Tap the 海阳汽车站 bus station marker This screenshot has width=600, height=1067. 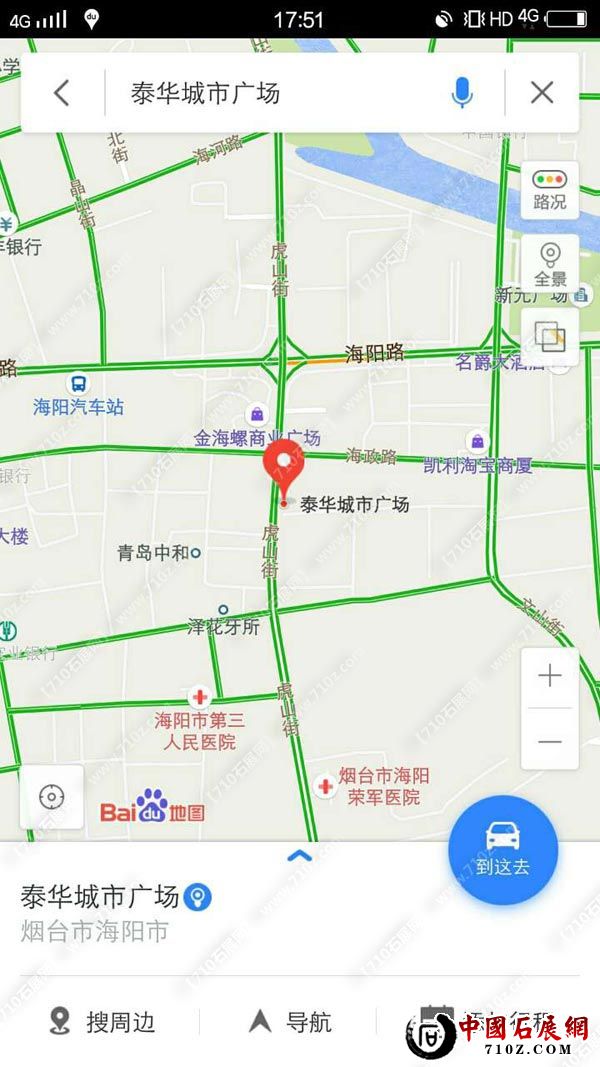point(77,384)
